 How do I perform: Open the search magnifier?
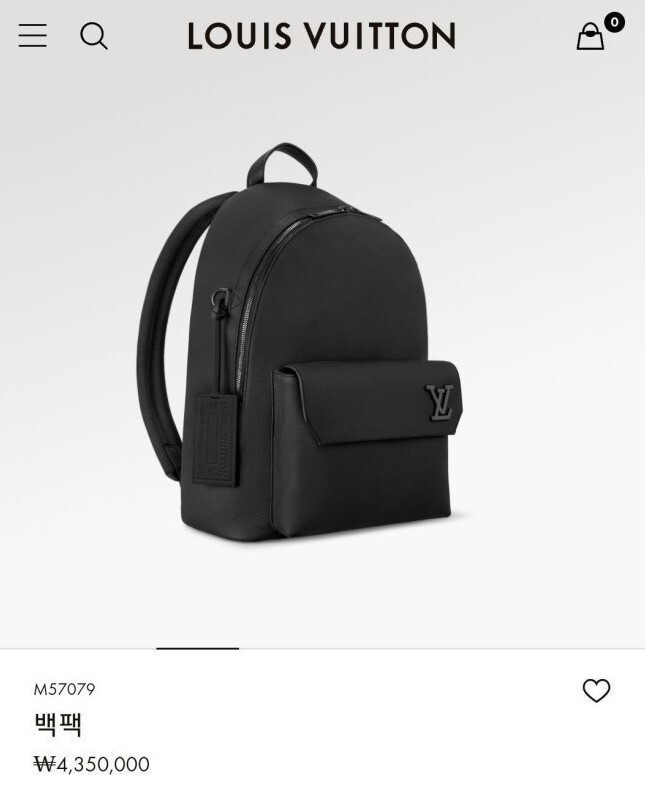pos(94,36)
